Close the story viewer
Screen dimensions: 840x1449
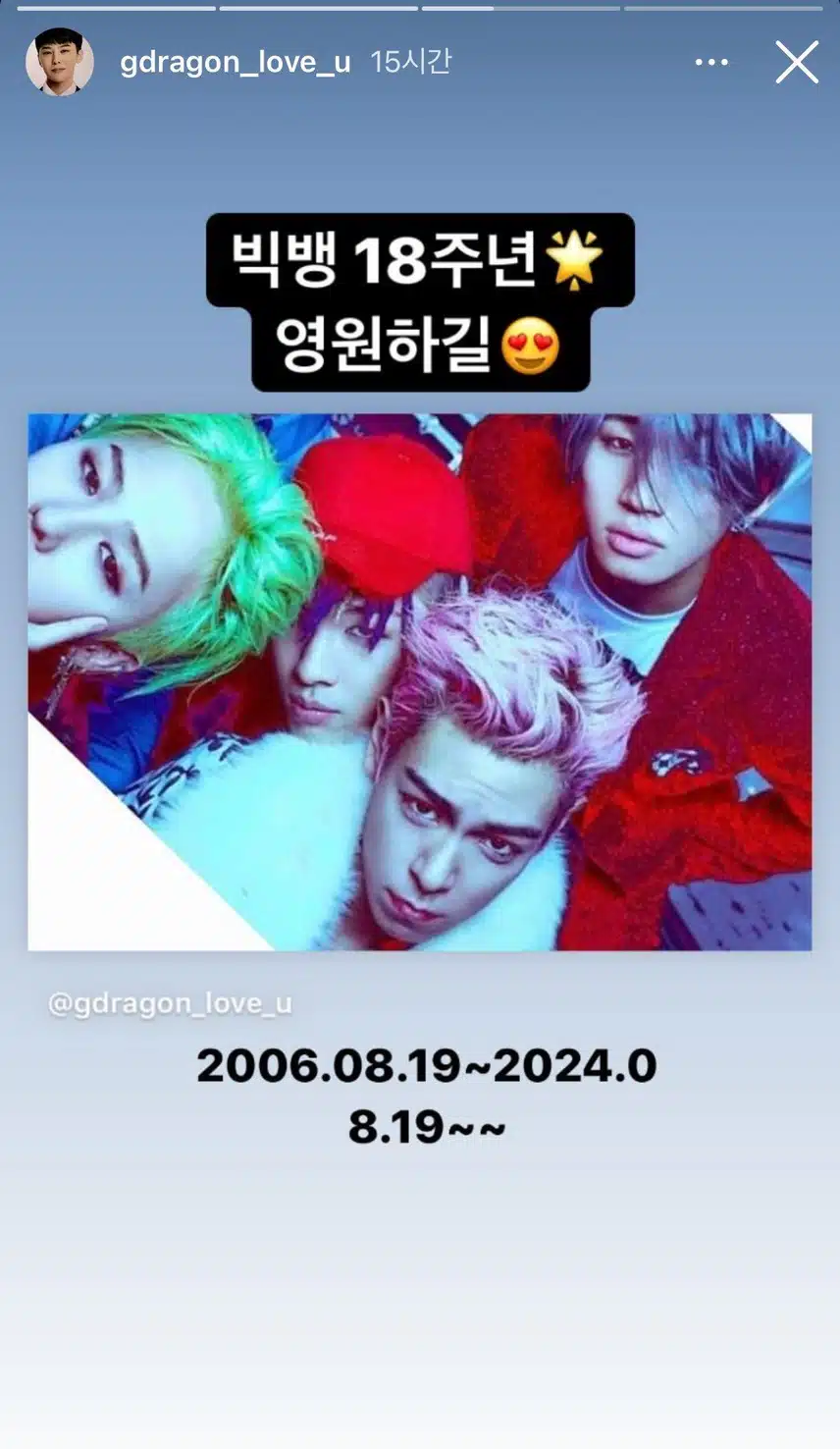796,63
